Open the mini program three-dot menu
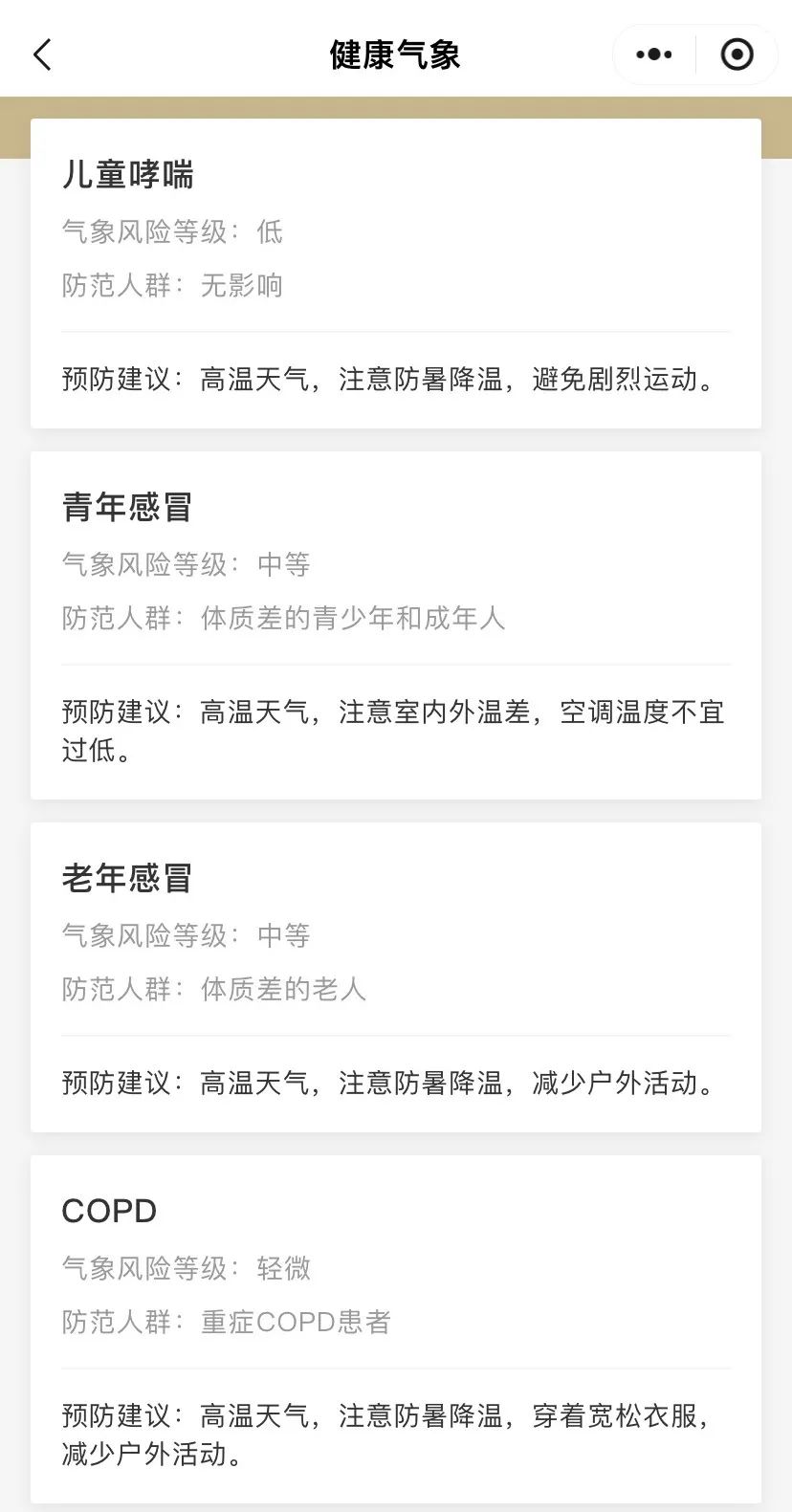792x1512 pixels. tap(654, 55)
